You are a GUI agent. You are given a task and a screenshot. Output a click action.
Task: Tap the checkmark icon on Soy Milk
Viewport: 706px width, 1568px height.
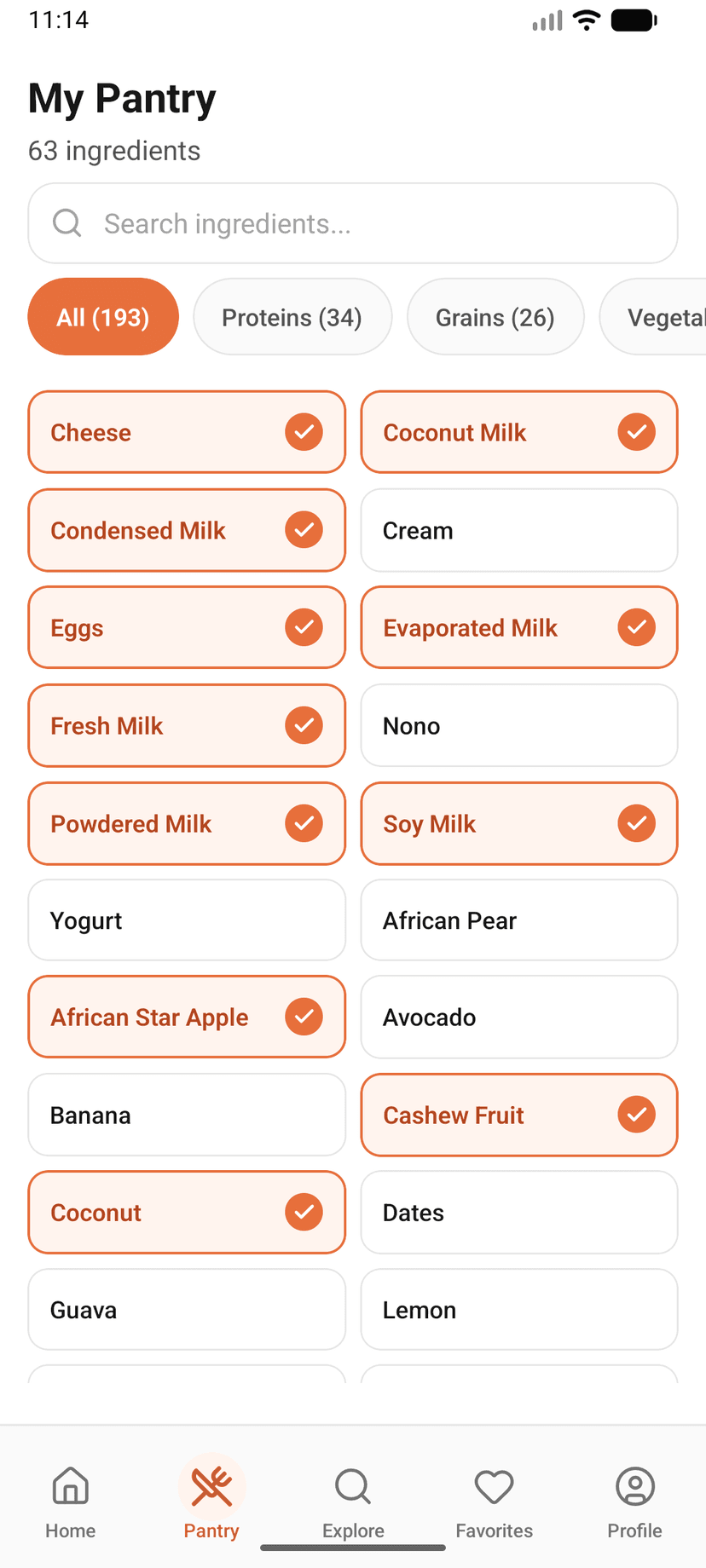(636, 823)
